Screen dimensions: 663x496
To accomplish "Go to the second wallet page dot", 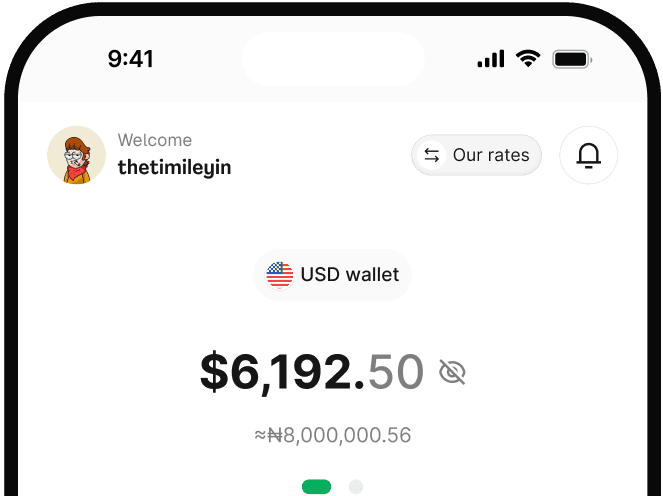I will point(356,487).
